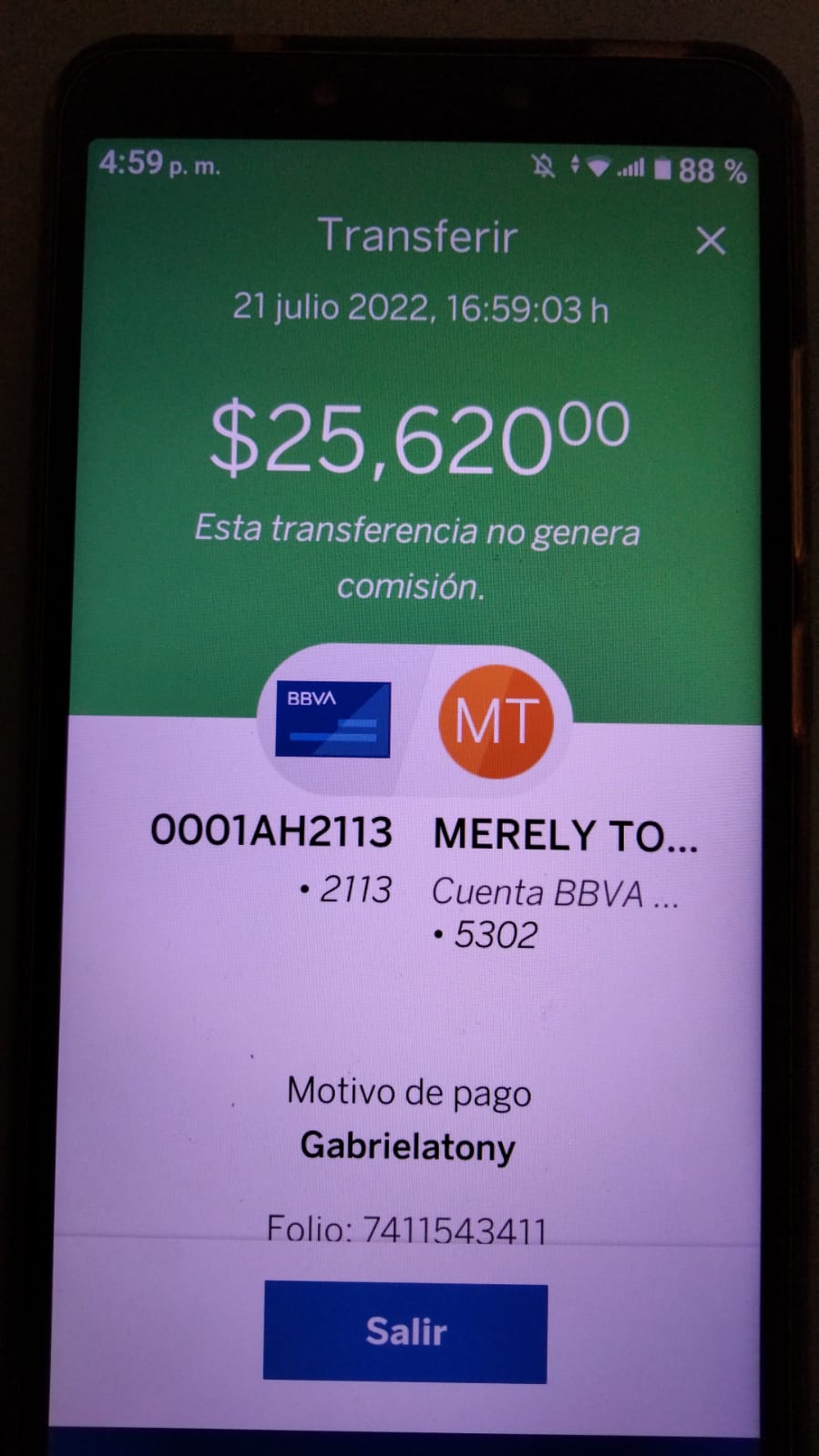Tap the Salir button
The width and height of the screenshot is (819, 1456).
(405, 1332)
